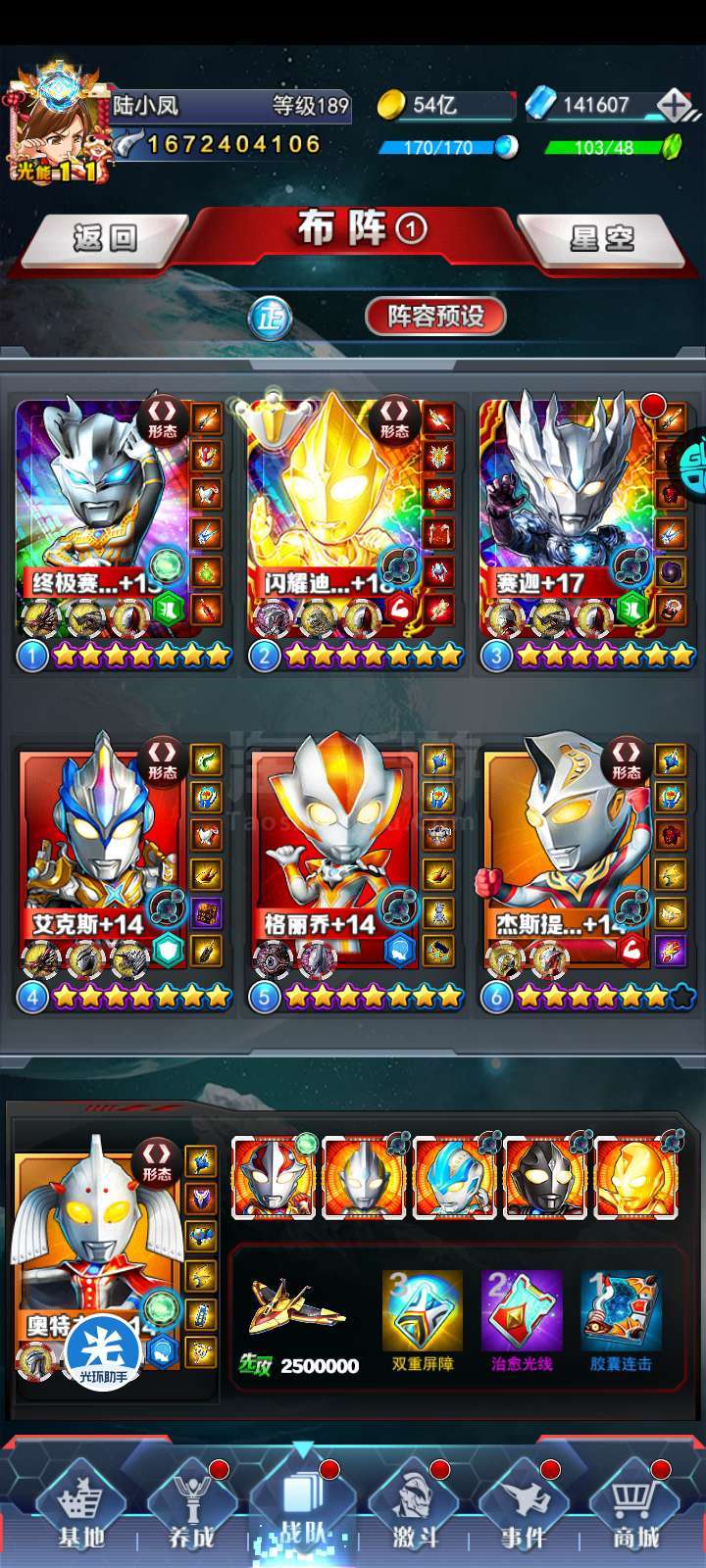Switch to the 事件 tab
Viewport: 706px width, 1568px height.
coord(523,1512)
